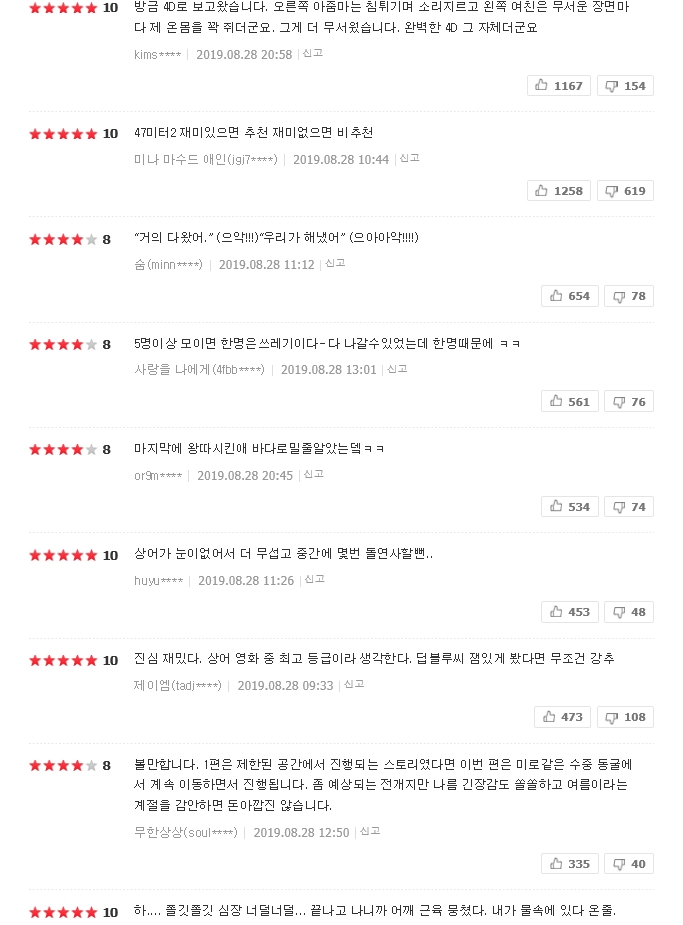The image size is (683, 925).
Task: Tap 신고 on 솜's review
Action: [334, 264]
